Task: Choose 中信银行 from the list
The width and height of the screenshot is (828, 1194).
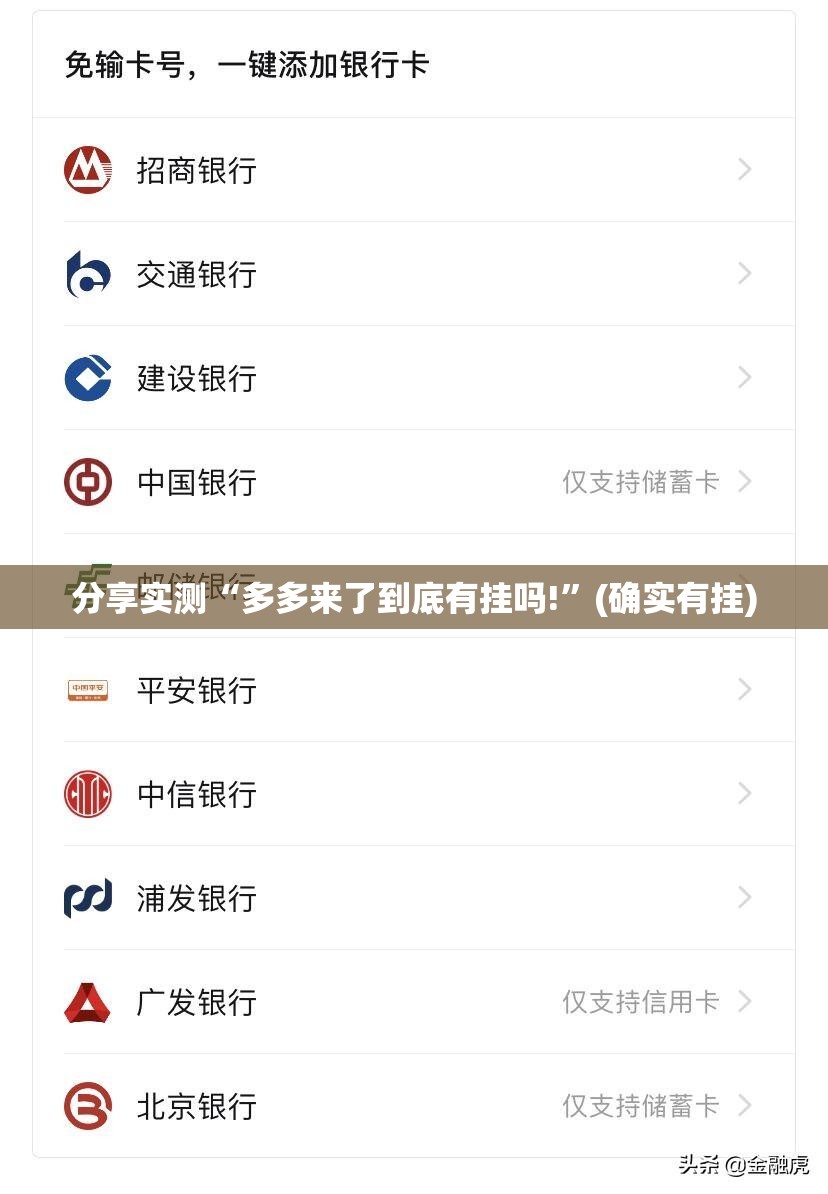Action: 197,794
